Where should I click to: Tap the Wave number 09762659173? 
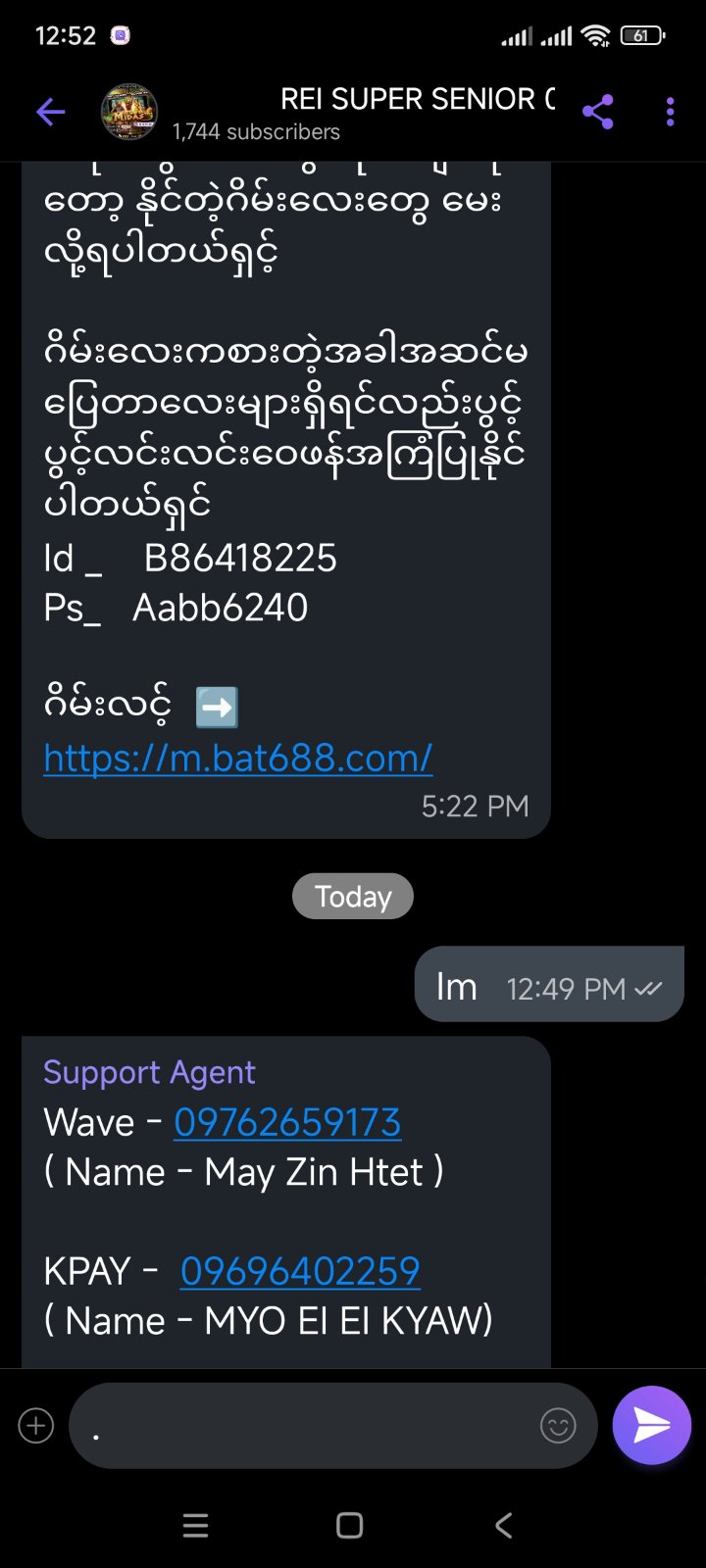click(287, 1123)
